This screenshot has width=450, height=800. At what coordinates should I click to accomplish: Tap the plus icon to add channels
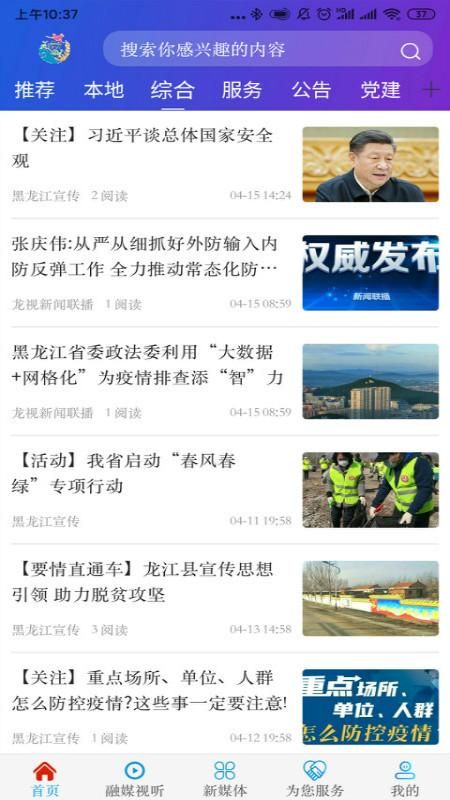(x=431, y=90)
